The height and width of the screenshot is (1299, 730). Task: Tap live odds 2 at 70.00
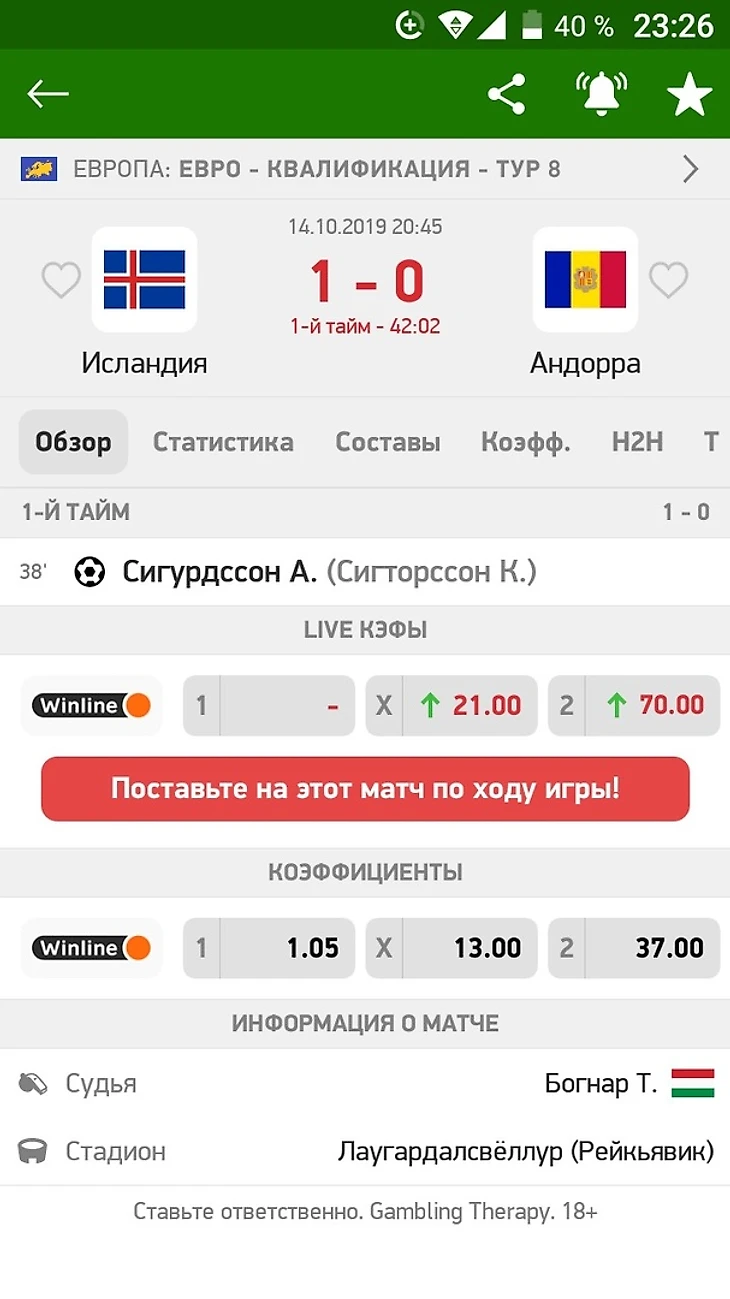click(x=634, y=706)
